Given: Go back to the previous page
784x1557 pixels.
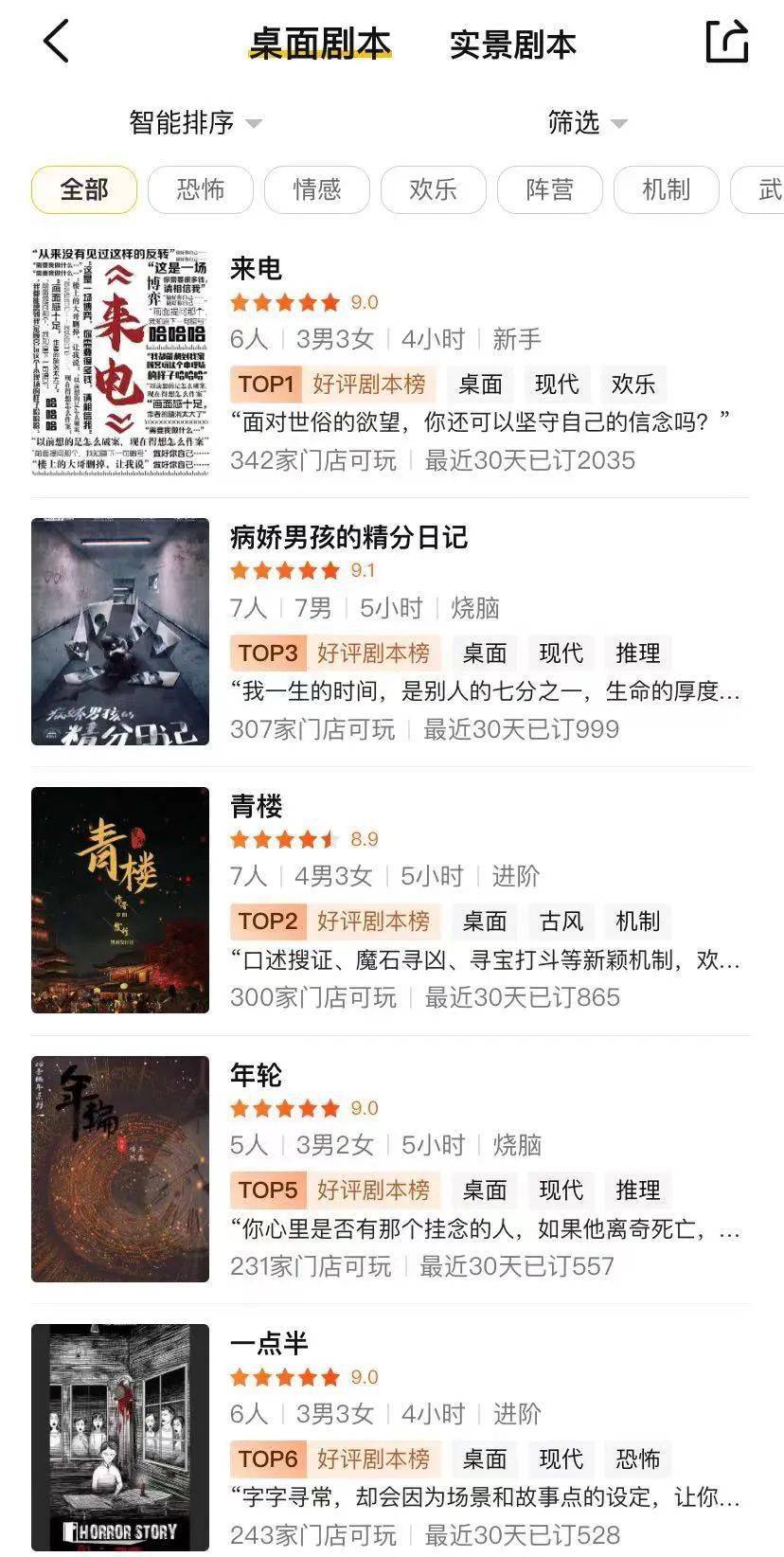Looking at the screenshot, I should [x=57, y=43].
